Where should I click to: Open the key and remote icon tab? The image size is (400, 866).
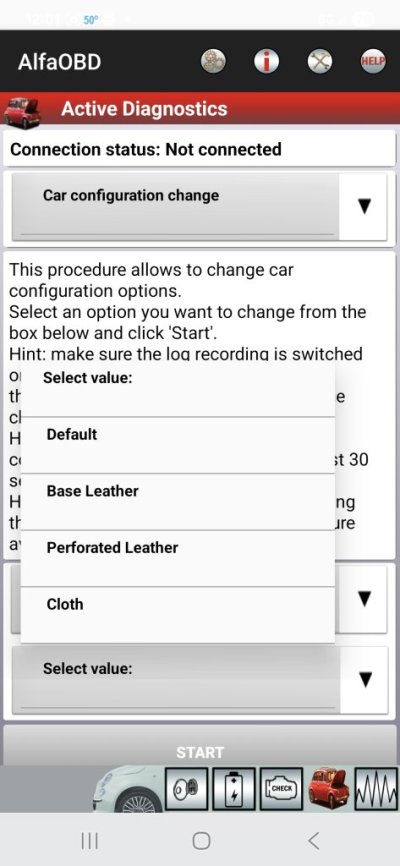187,789
